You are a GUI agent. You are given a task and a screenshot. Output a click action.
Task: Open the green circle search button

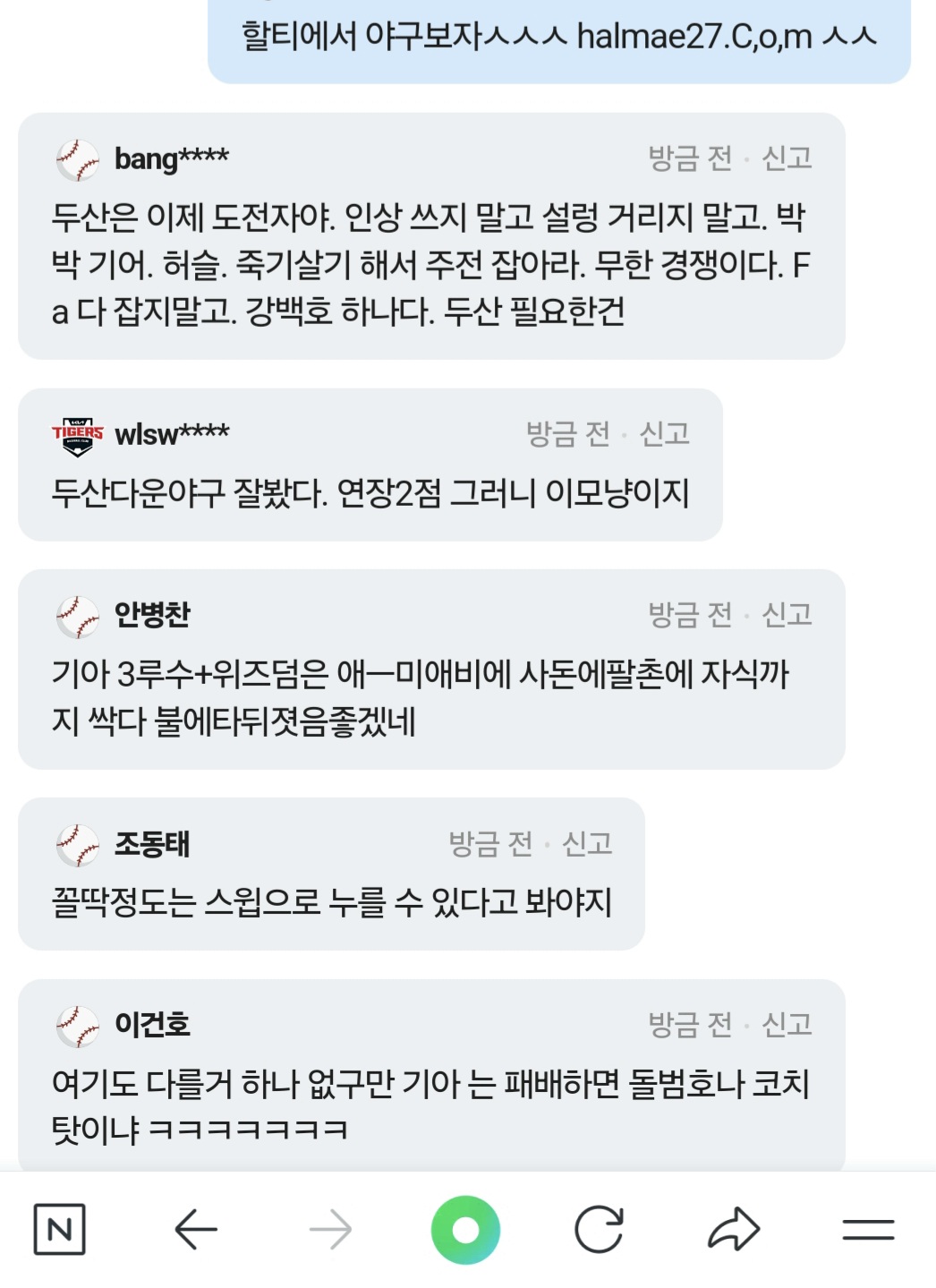(465, 1229)
